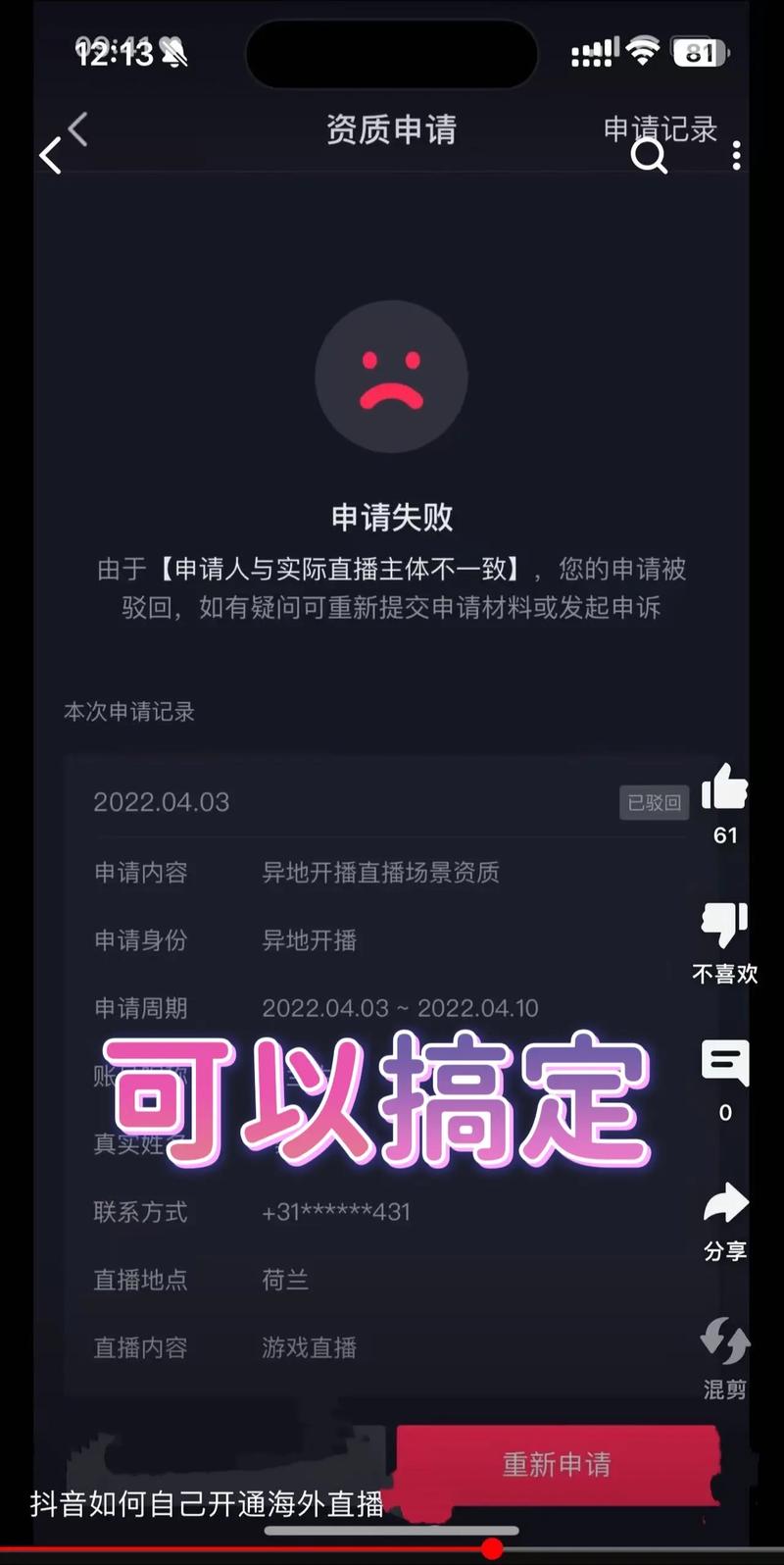Select the 资质申请 page title
This screenshot has height=1565, width=784.
pyautogui.click(x=391, y=129)
